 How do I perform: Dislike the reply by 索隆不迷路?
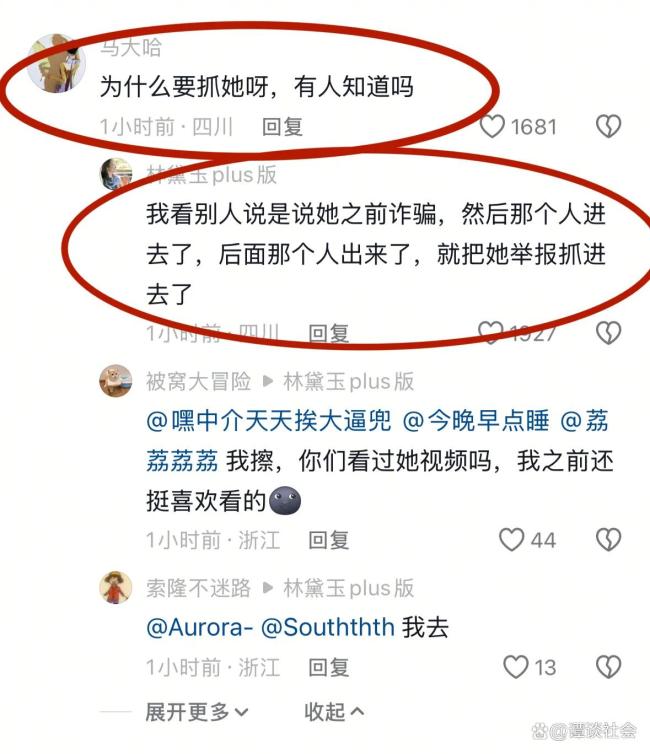(x=608, y=667)
